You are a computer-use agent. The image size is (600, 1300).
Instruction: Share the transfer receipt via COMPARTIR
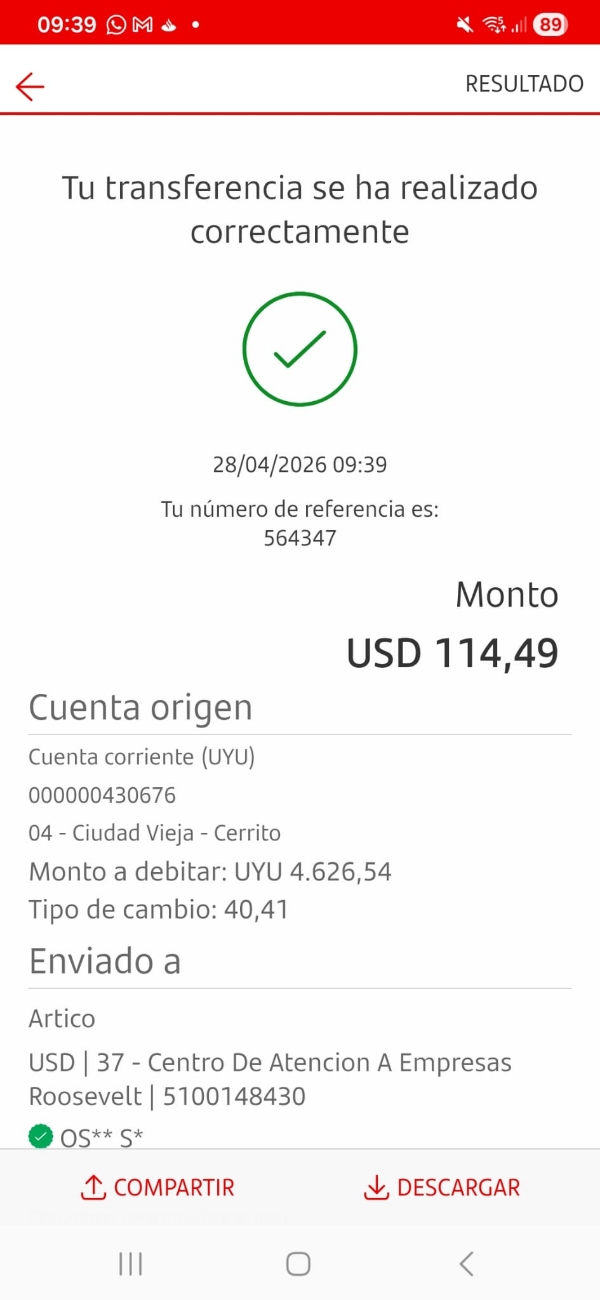[157, 1187]
